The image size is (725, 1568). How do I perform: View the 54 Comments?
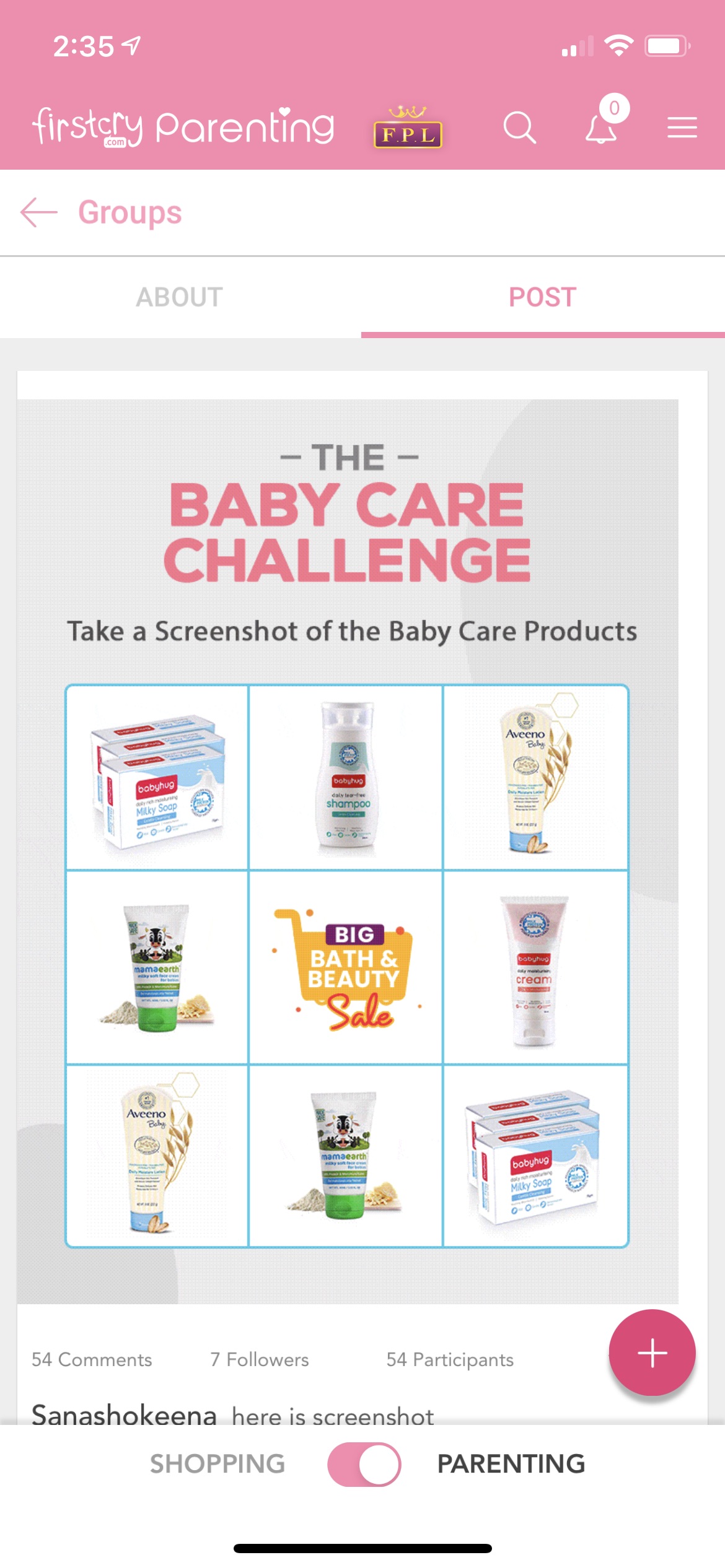pos(92,1359)
